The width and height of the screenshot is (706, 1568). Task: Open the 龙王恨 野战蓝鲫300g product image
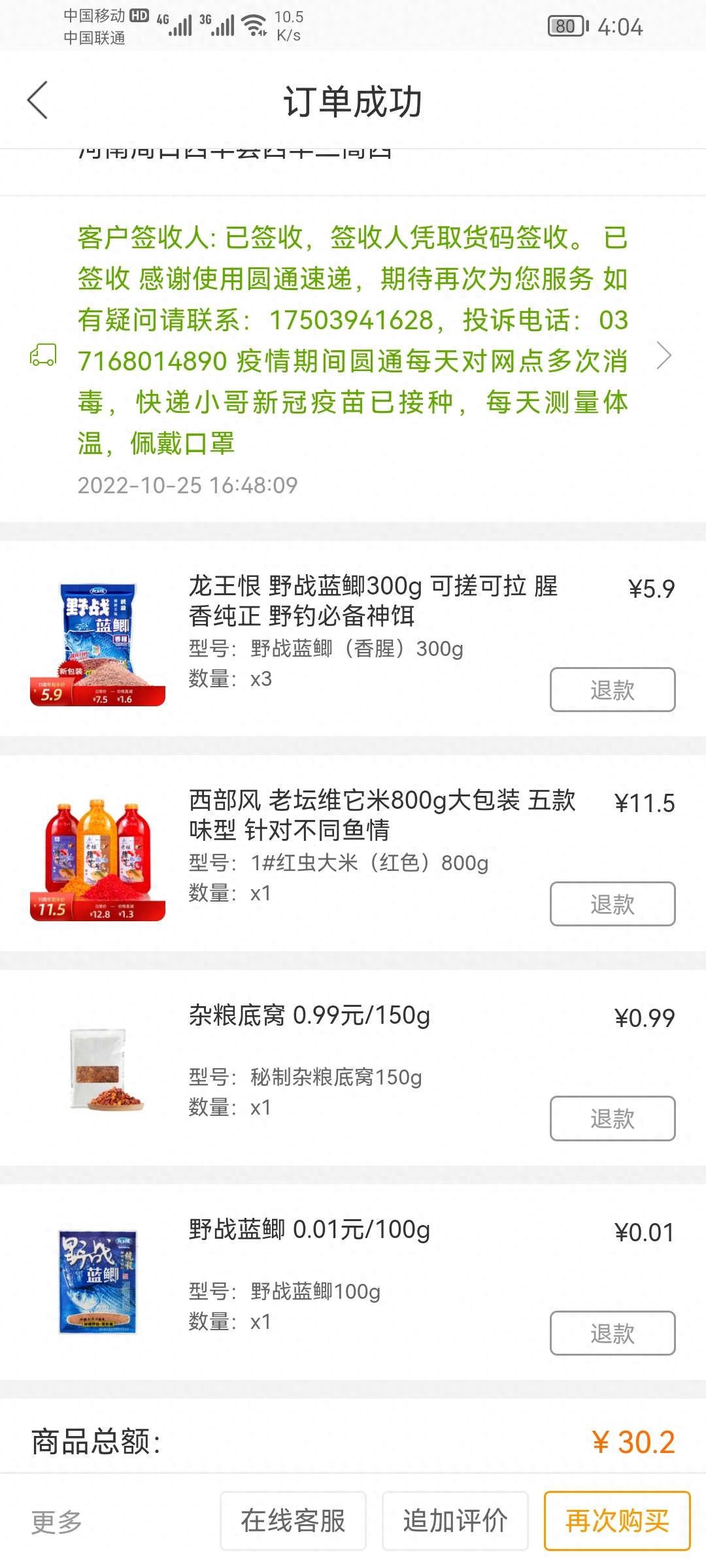(x=97, y=644)
